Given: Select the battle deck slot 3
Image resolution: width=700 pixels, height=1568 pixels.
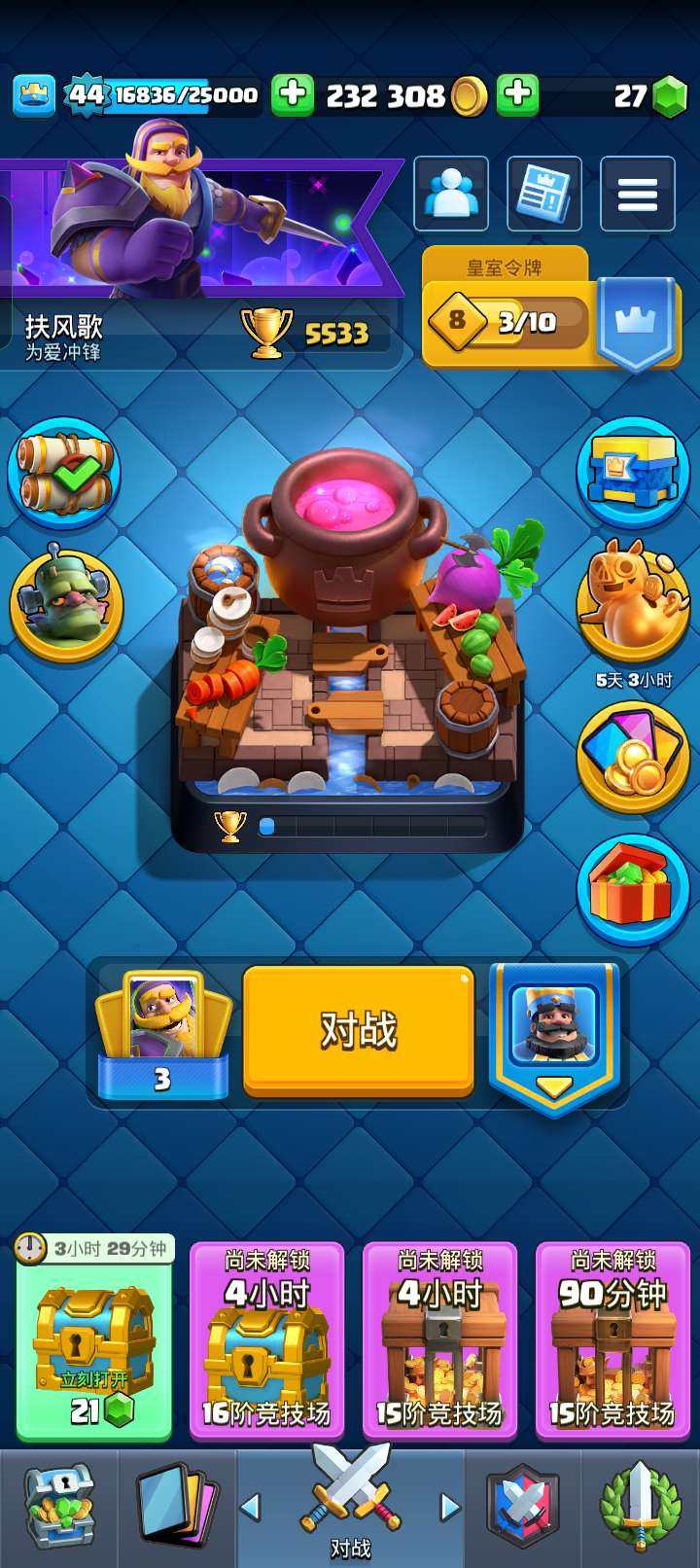Looking at the screenshot, I should tap(162, 1036).
